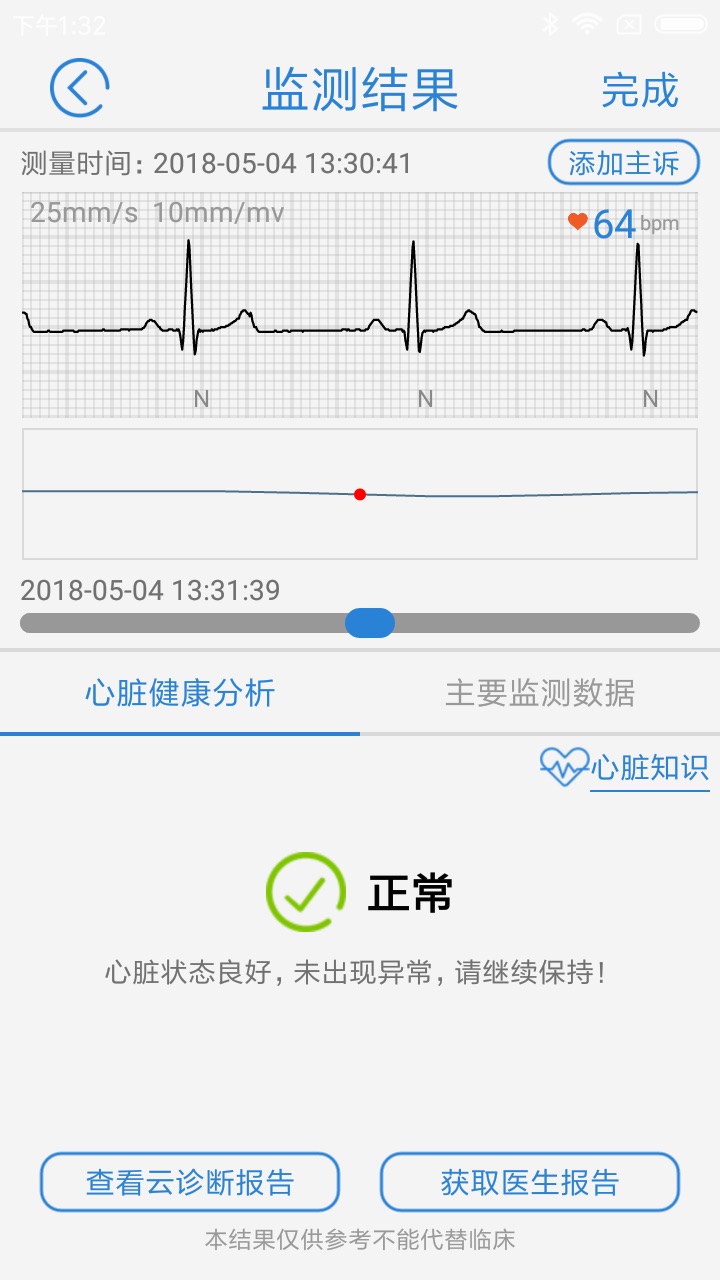The height and width of the screenshot is (1280, 720).
Task: Click the middle N beat label on the ECG
Action: point(424,399)
